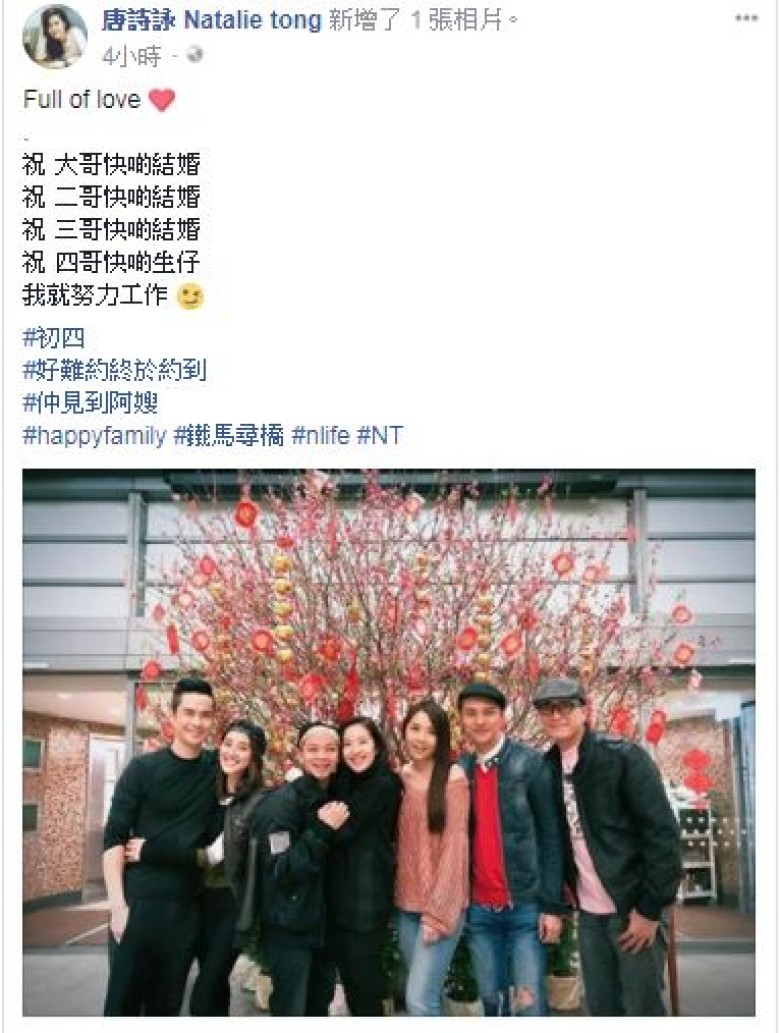
Task: Open the post's three-dot options menu
Action: (x=746, y=18)
